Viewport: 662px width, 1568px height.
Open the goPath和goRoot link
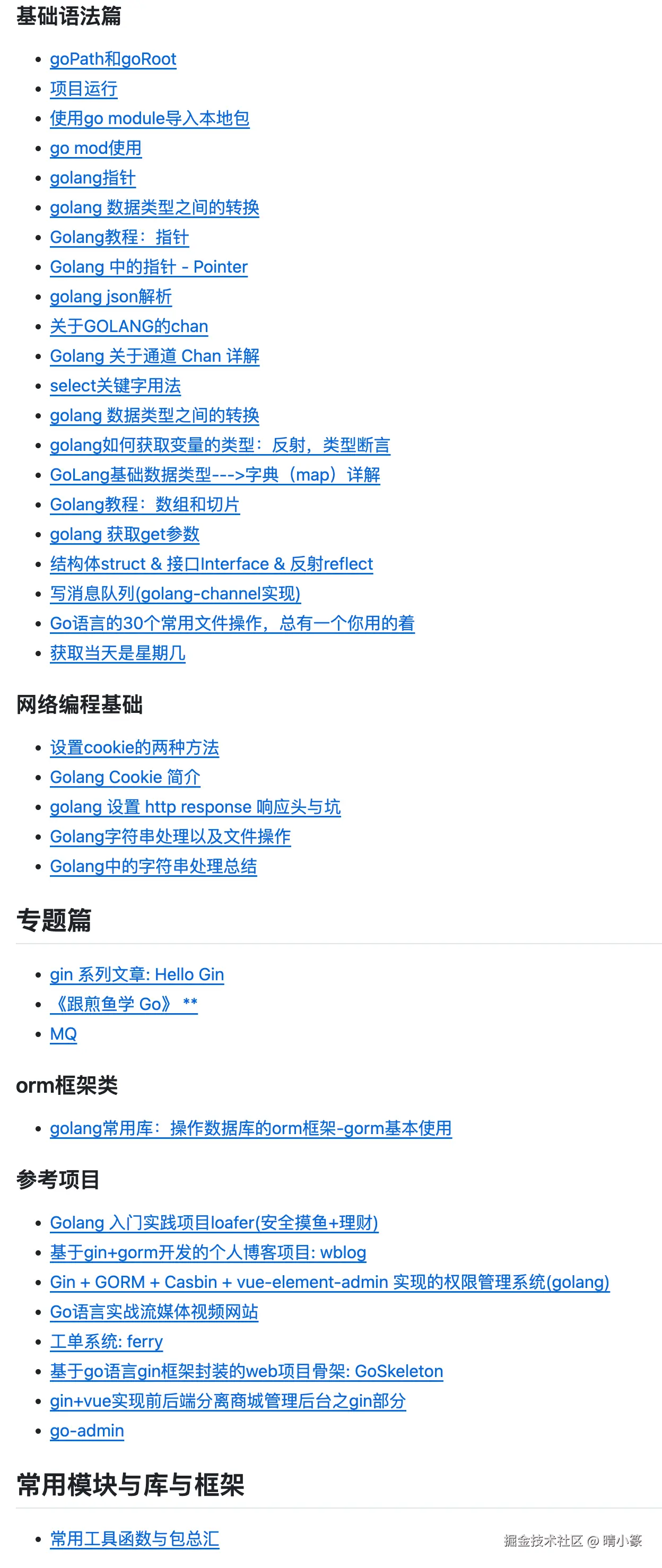(113, 59)
